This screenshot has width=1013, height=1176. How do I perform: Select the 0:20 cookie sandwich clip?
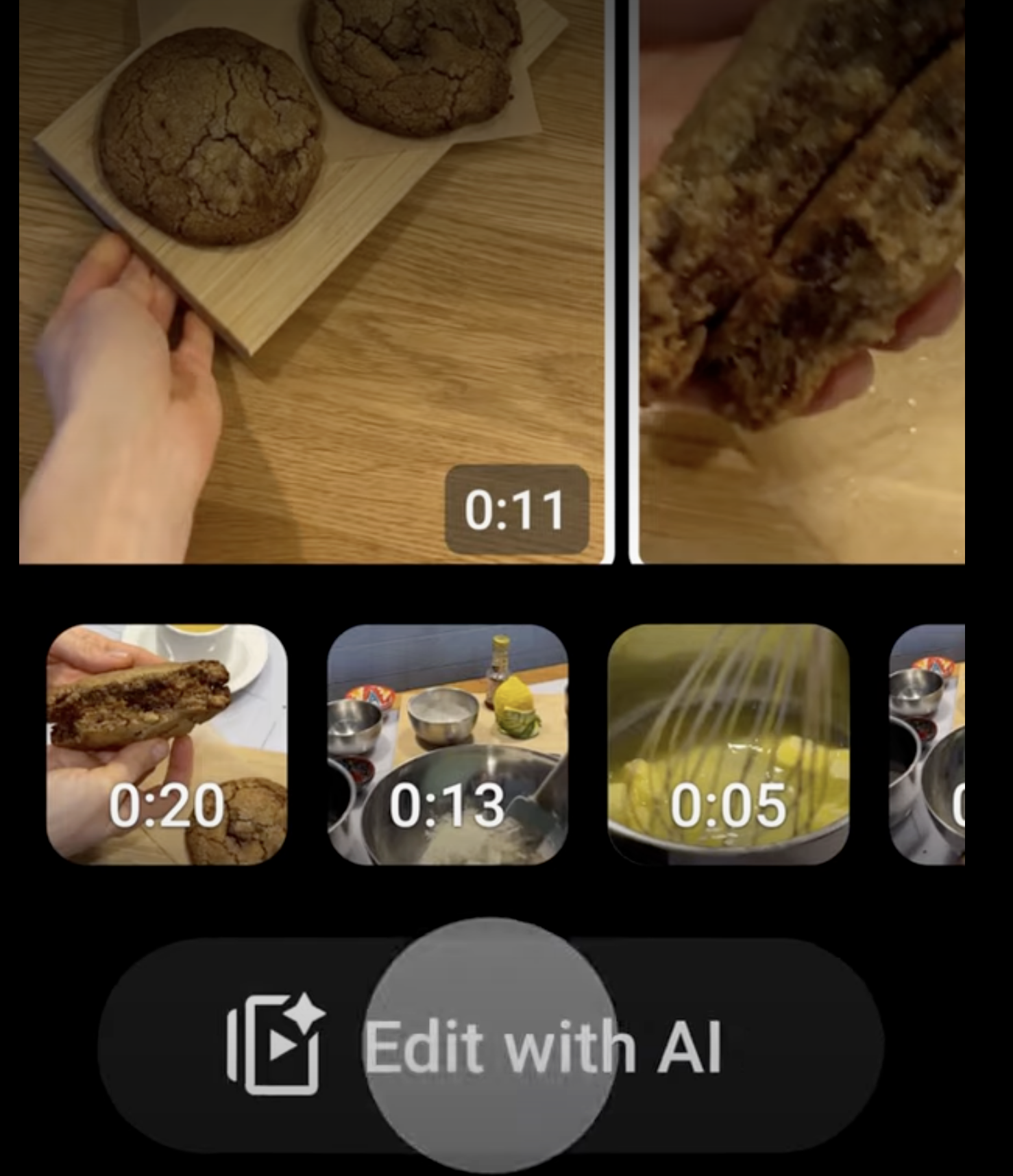coord(167,744)
